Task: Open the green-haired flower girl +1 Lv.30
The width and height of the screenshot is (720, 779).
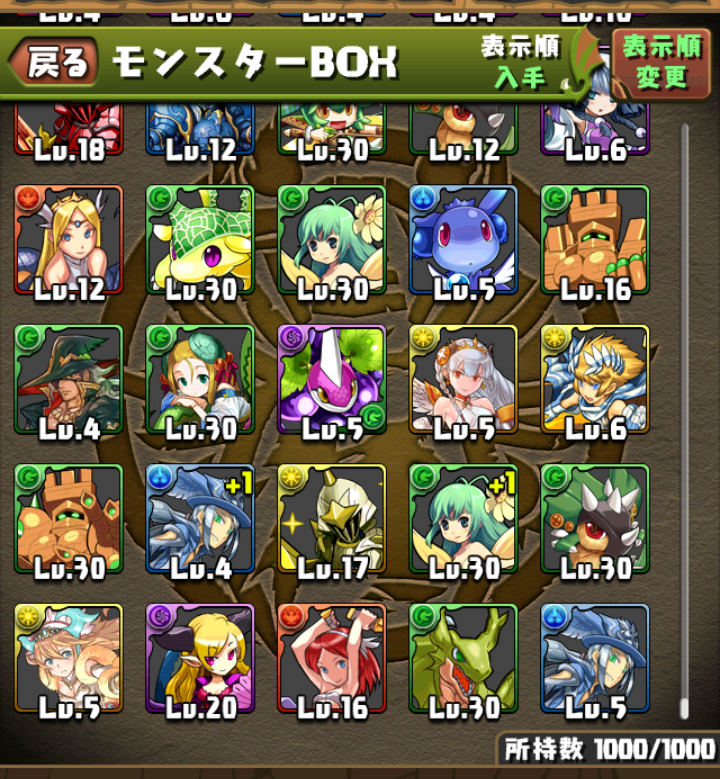Action: (x=463, y=520)
